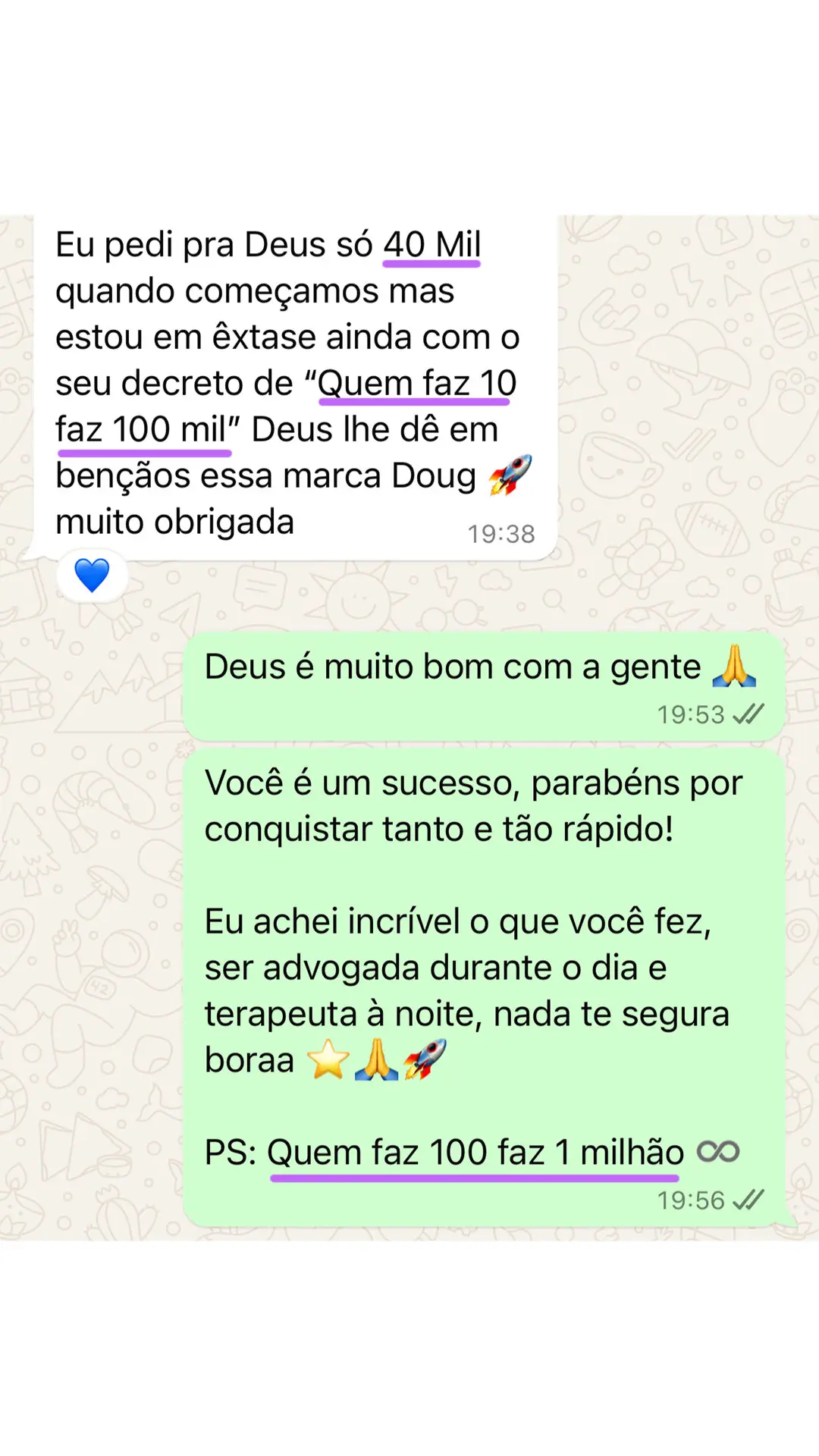Click the infinity symbol after 1 milhão
Screen dimensions: 819x1456
point(719,1151)
